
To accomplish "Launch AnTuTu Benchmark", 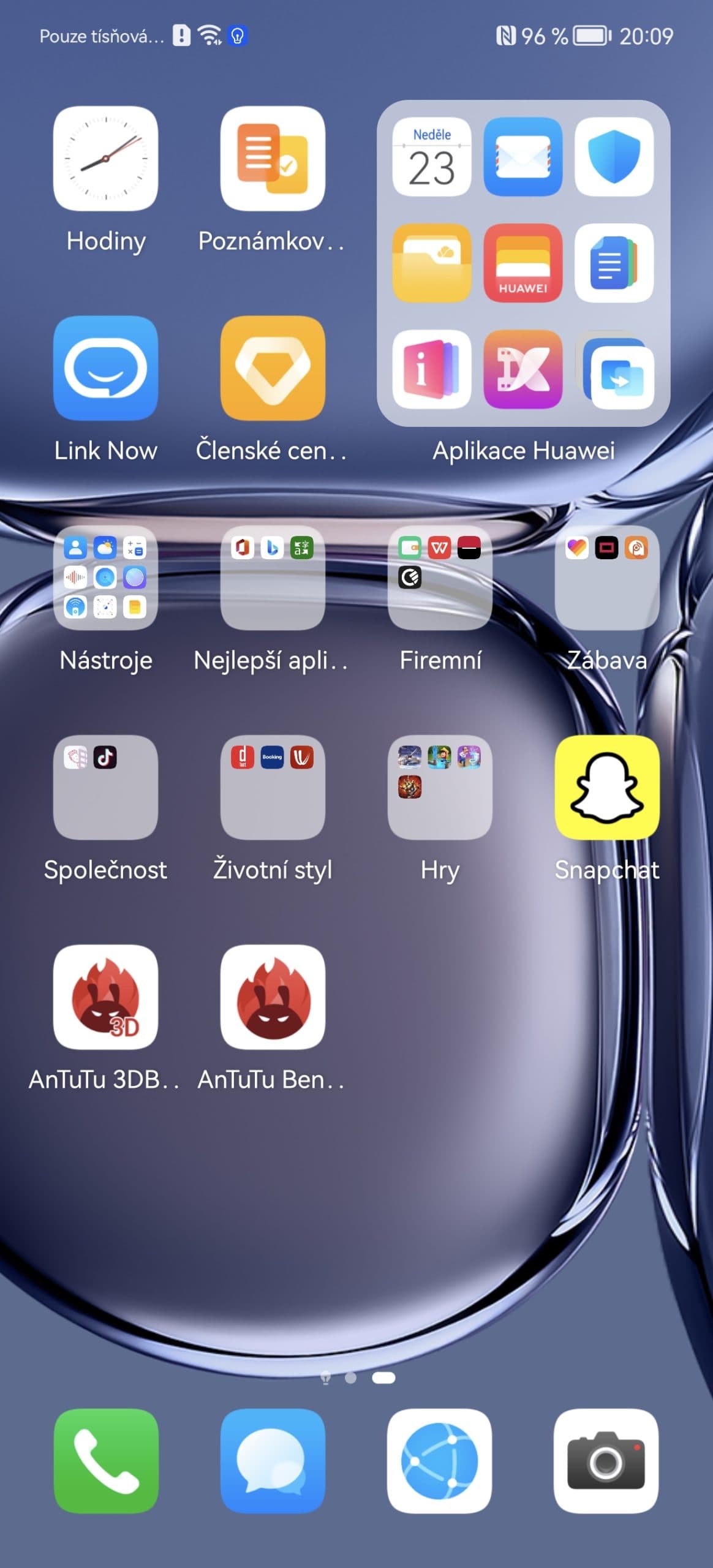I will click(x=273, y=997).
